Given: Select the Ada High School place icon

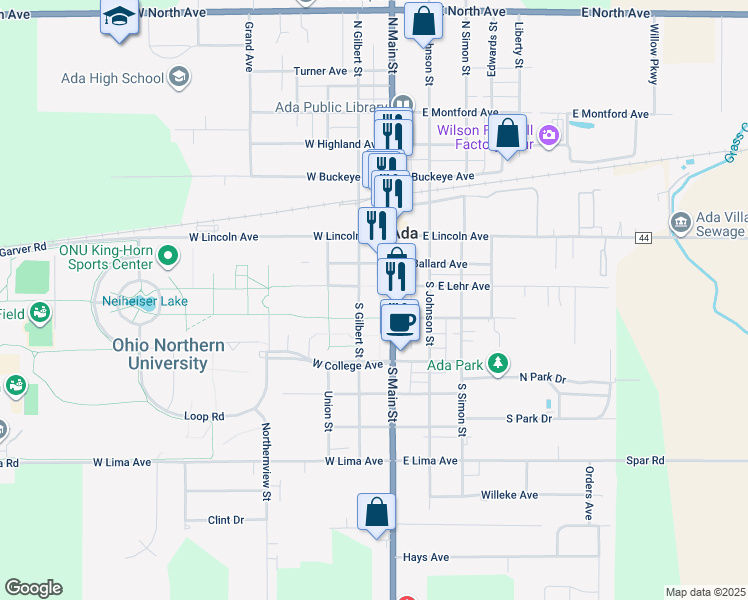Looking at the screenshot, I should (x=179, y=77).
